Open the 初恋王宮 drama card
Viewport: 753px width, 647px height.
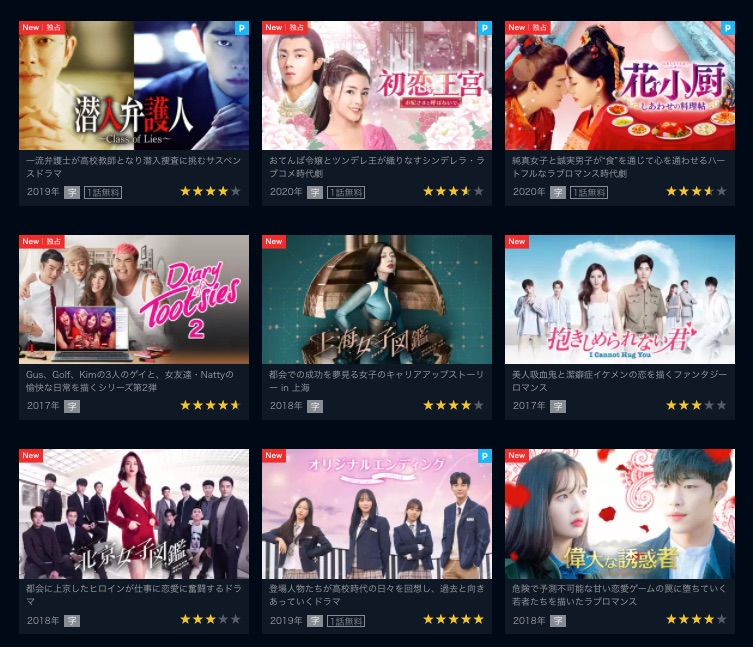[x=377, y=86]
